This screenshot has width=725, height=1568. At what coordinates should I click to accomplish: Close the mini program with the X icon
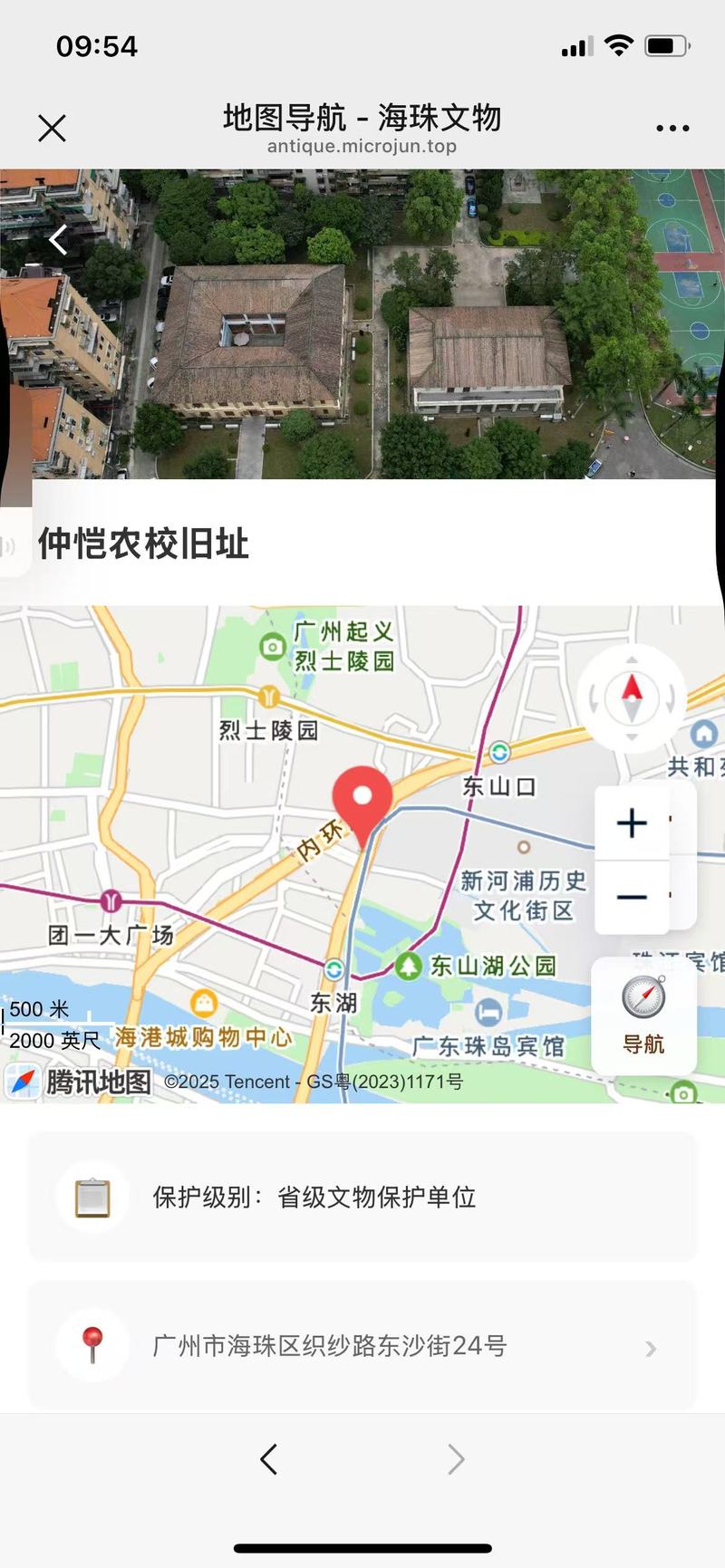tap(53, 129)
